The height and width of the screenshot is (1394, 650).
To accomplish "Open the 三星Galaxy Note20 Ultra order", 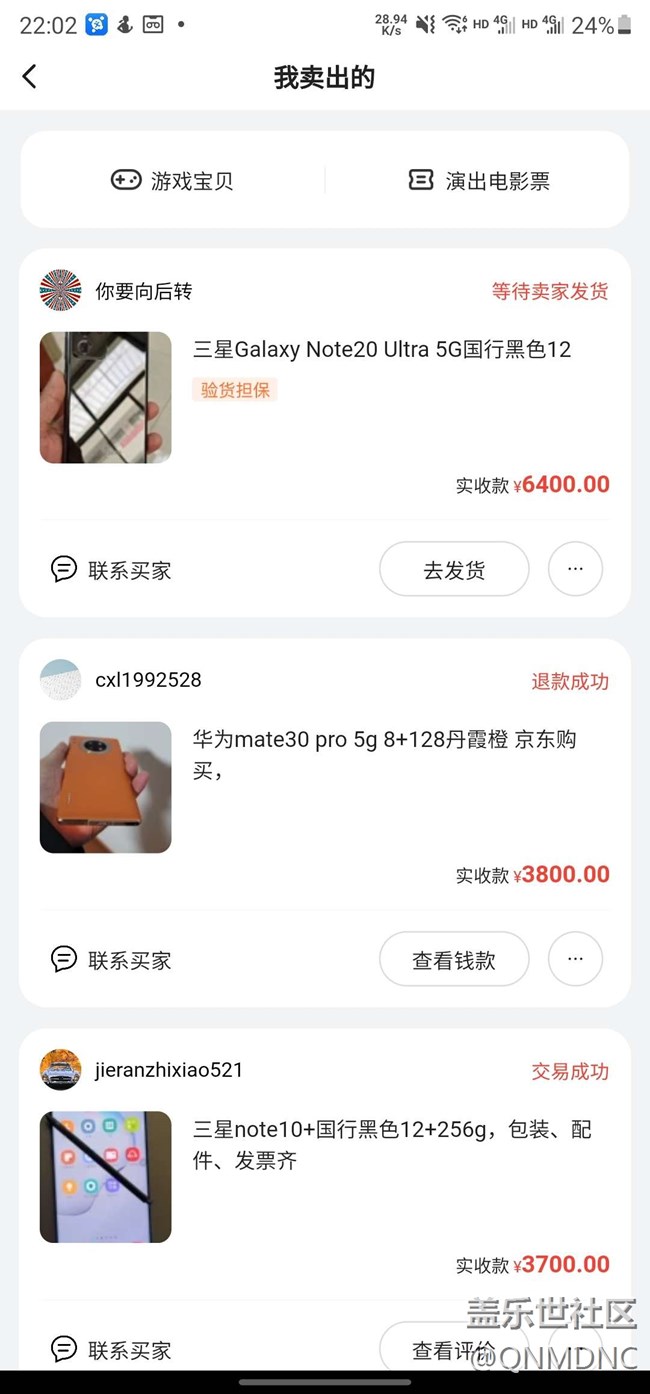I will (381, 350).
